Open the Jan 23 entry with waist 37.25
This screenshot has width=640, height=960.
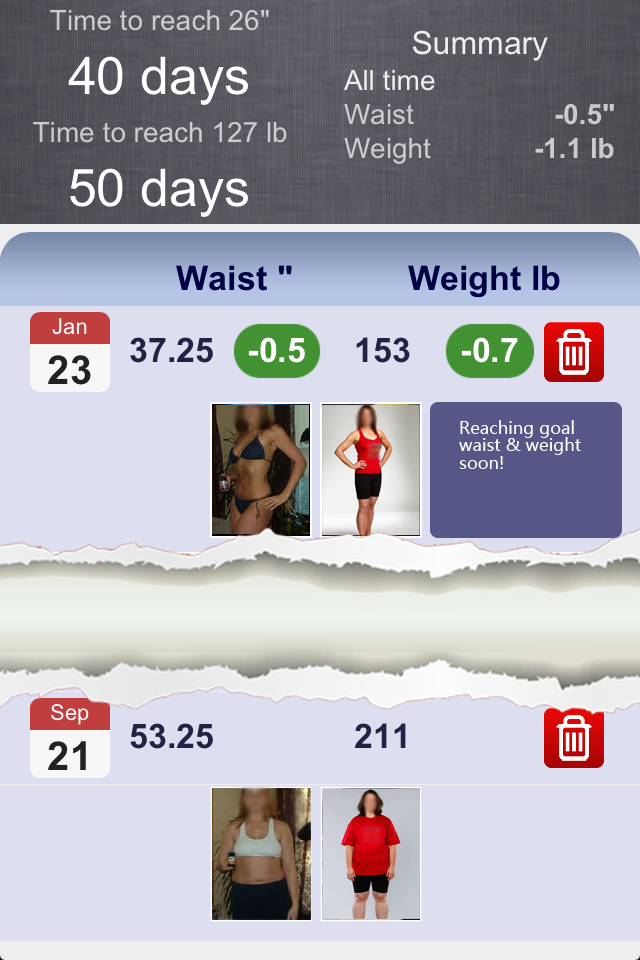pyautogui.click(x=172, y=351)
